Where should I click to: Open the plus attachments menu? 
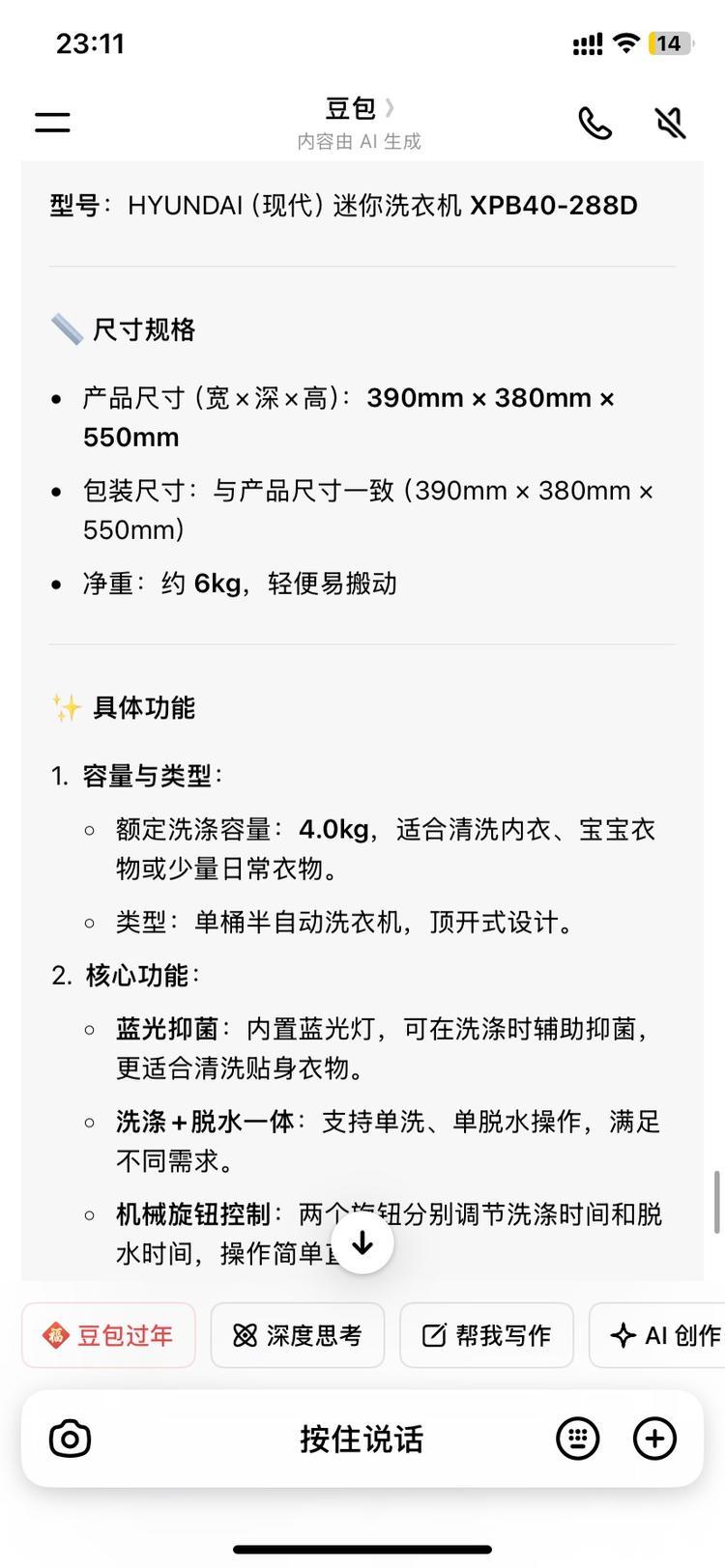(x=654, y=1439)
